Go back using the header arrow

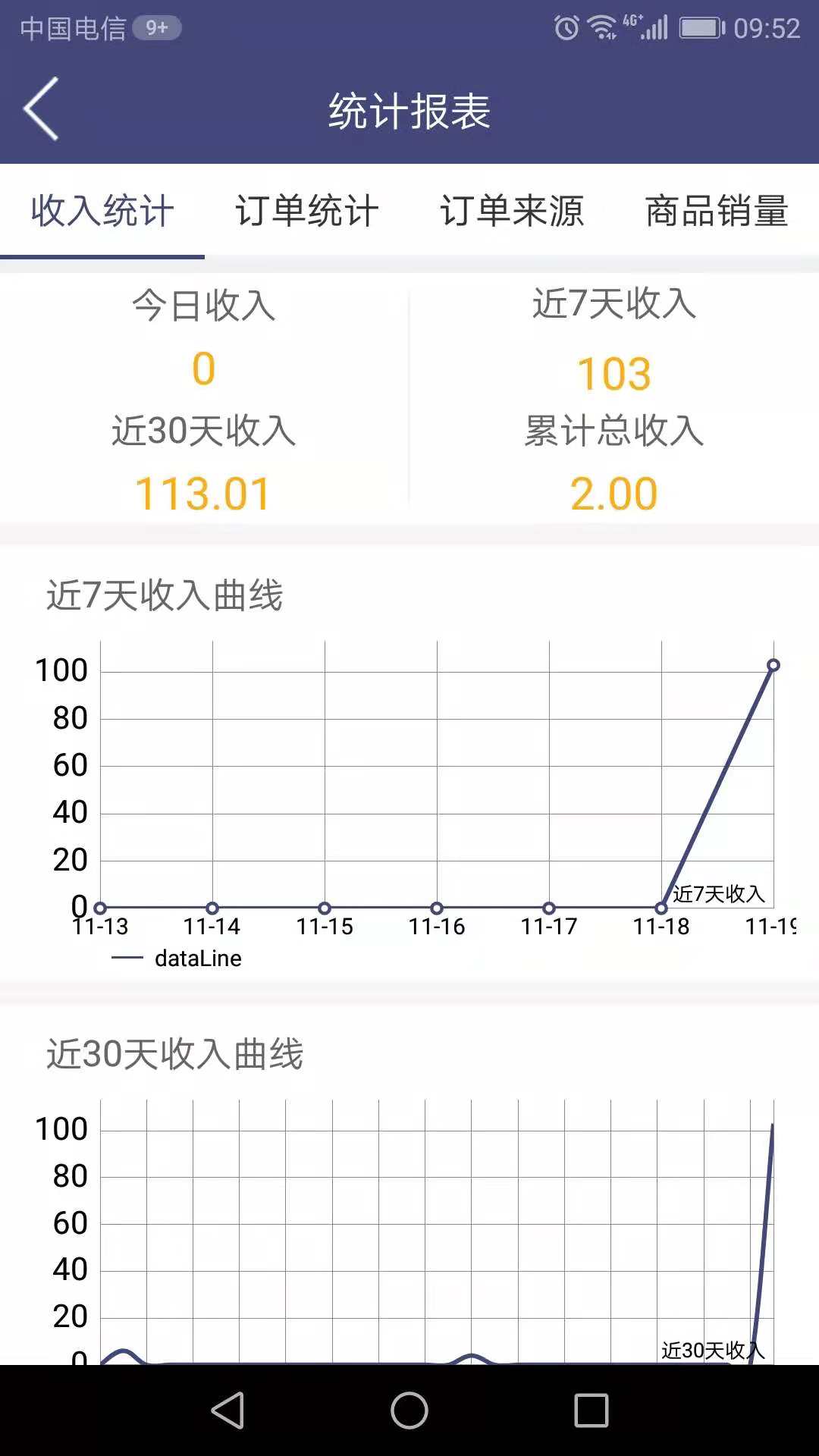[42, 108]
